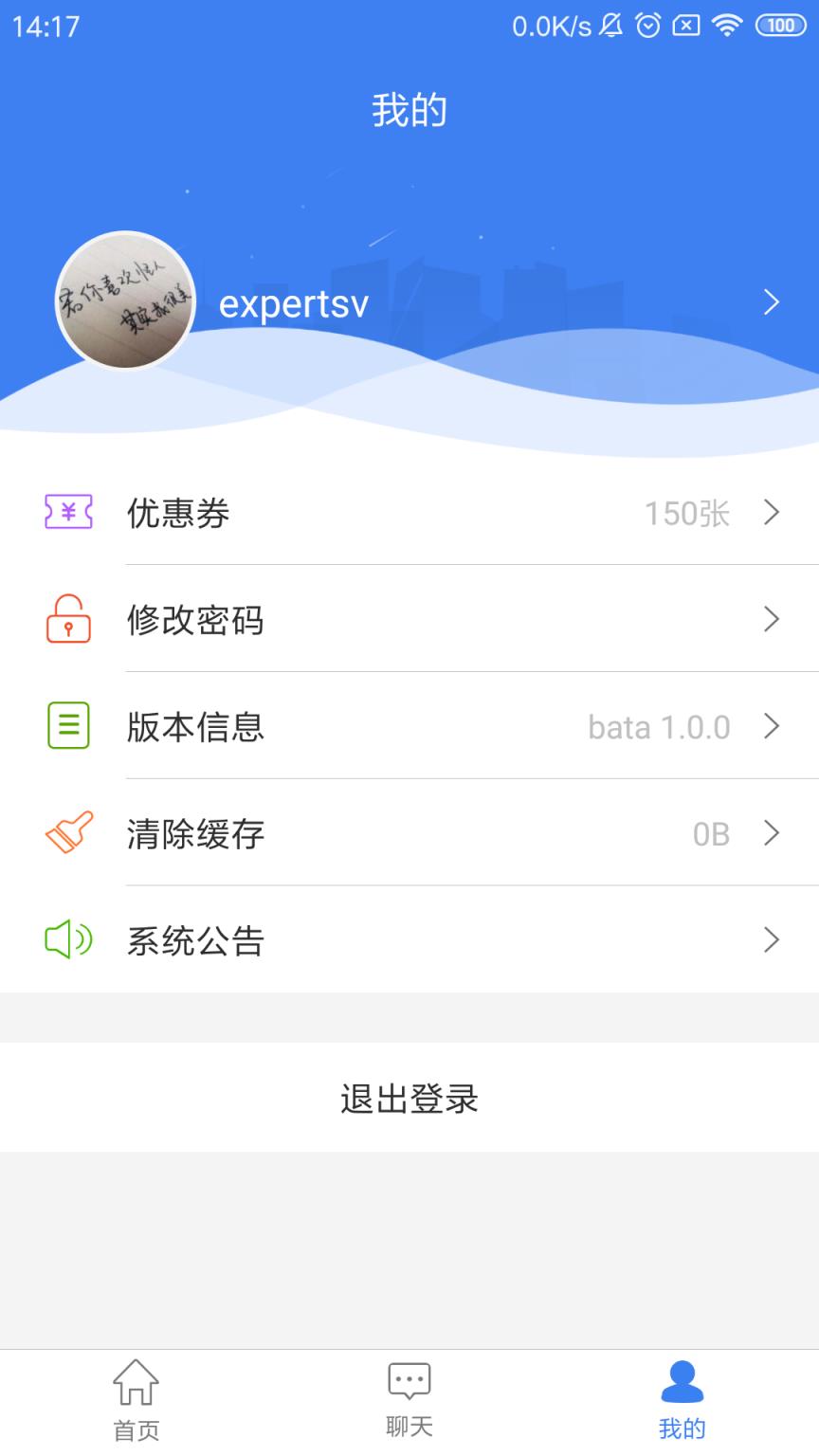This screenshot has height=1456, width=819.
Task: Expand the profile details chevron beside expertsv
Action: (x=771, y=302)
